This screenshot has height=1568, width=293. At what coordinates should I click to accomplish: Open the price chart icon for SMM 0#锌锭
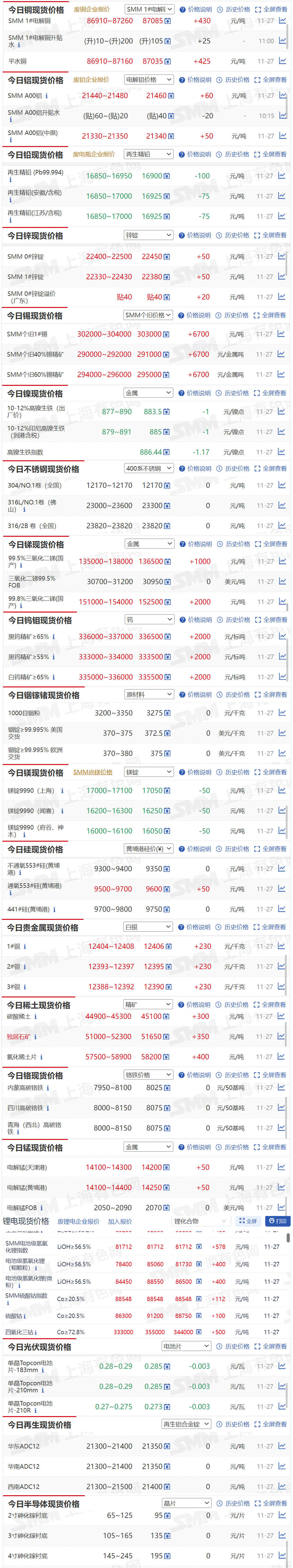(282, 256)
